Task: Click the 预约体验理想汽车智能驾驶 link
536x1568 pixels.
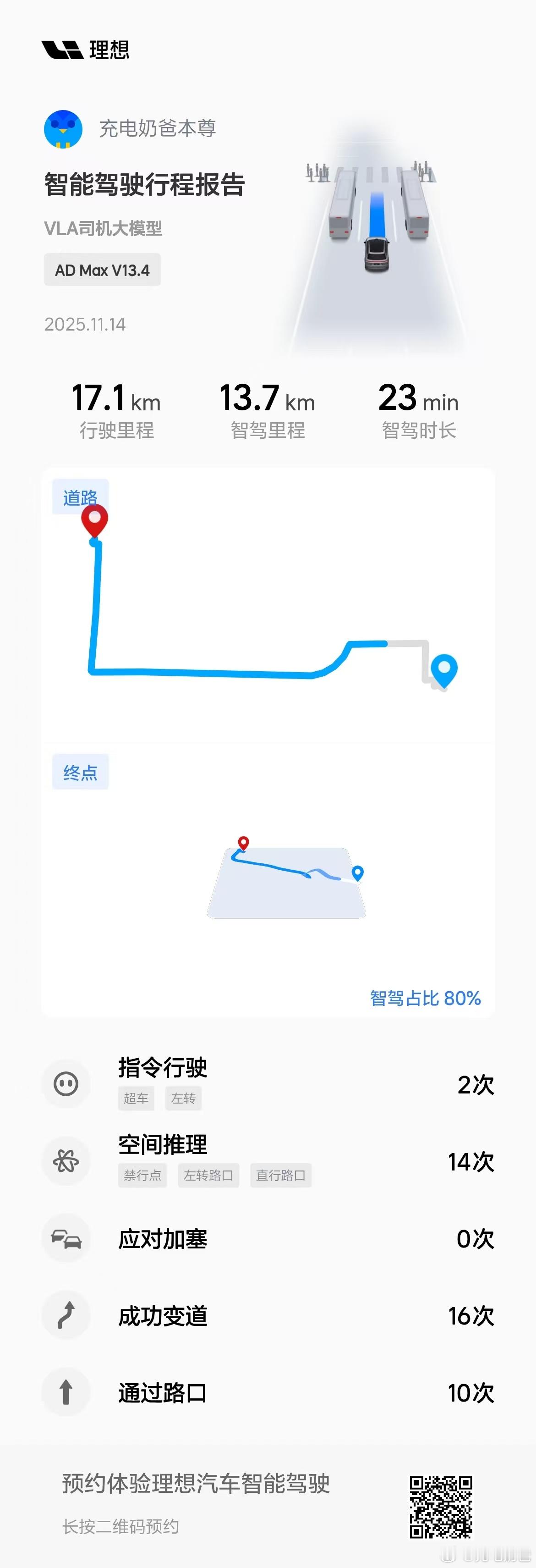Action: tap(195, 1484)
